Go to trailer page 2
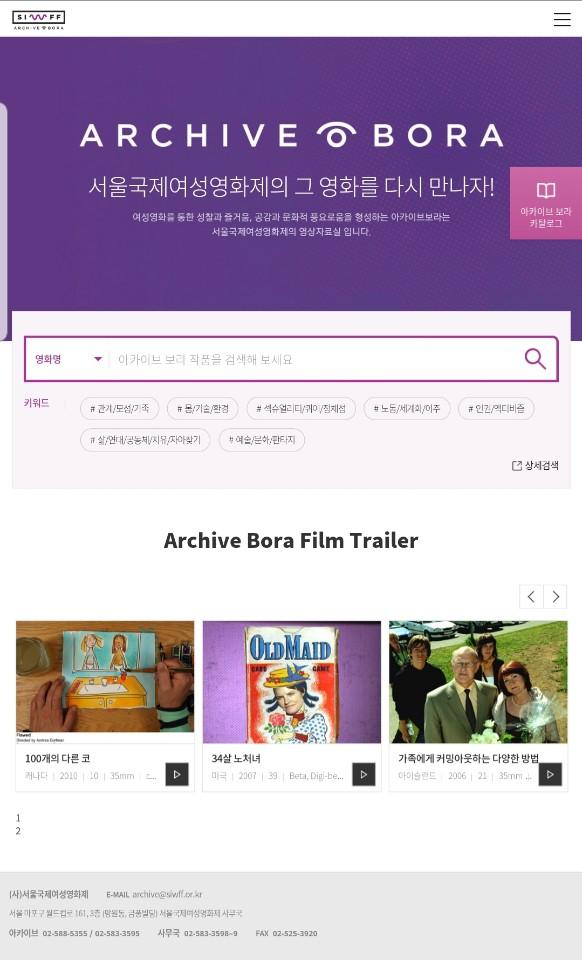This screenshot has width=582, height=960. [18, 831]
